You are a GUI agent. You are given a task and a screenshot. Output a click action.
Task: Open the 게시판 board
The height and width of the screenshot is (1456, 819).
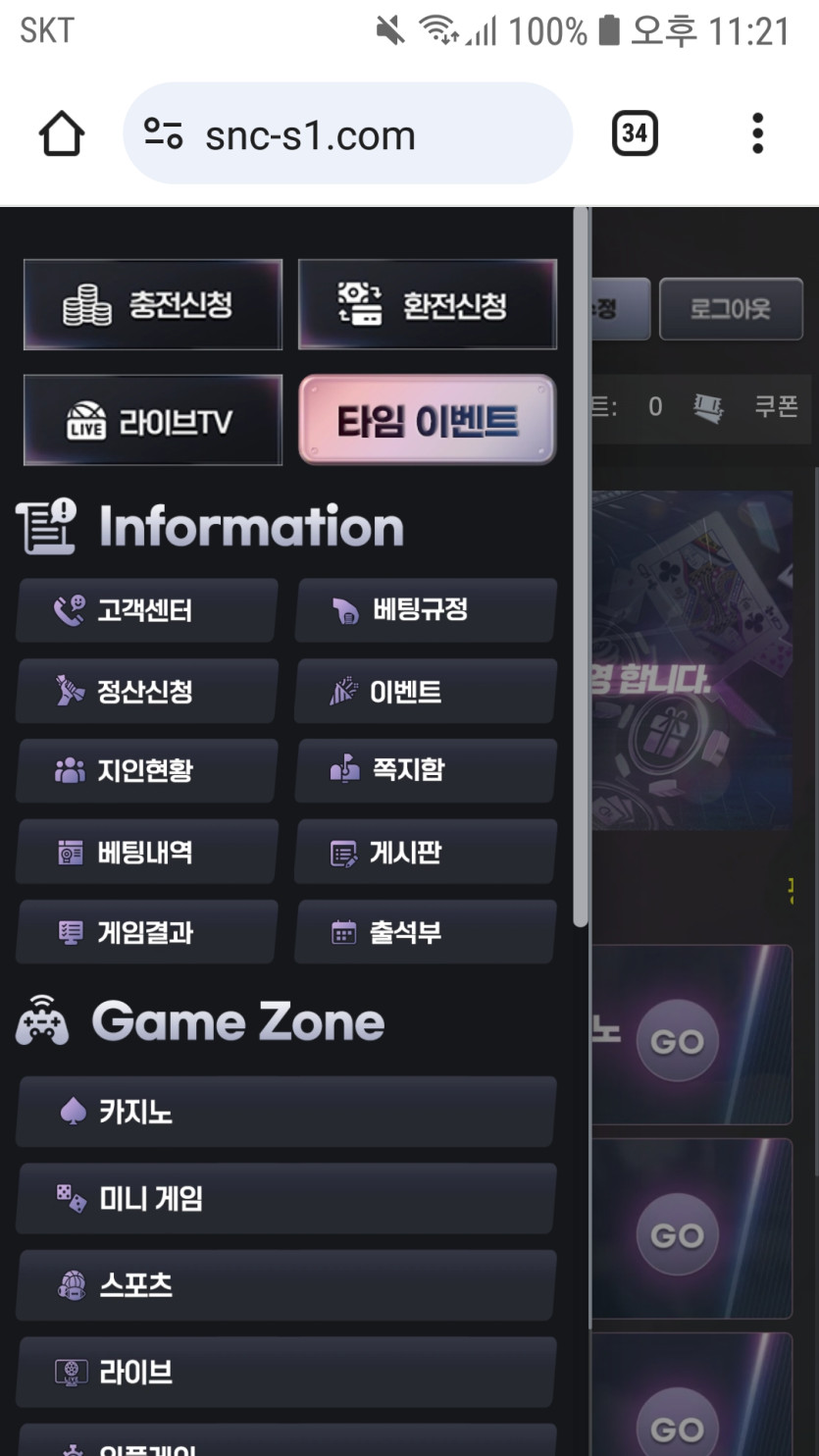425,852
